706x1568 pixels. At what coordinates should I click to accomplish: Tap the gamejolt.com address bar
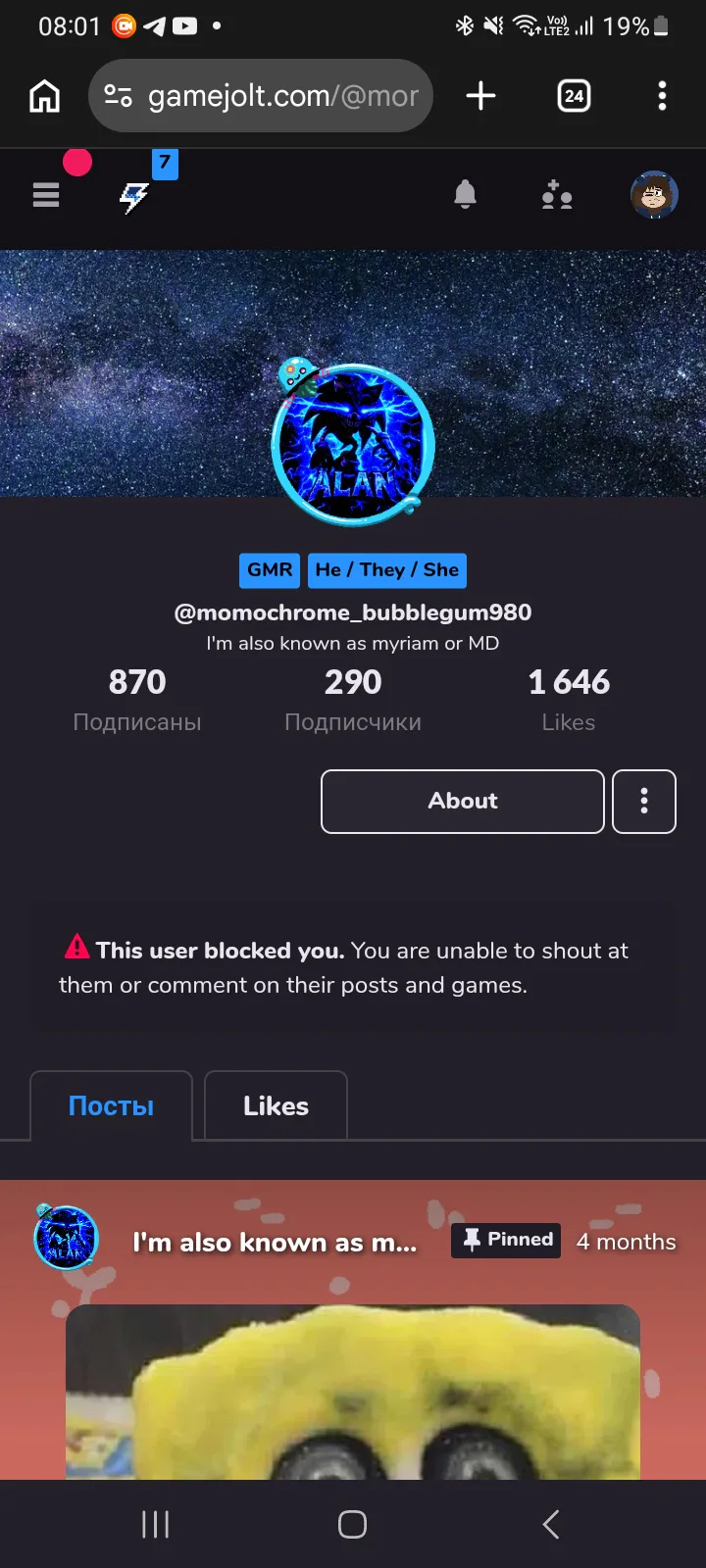(261, 96)
